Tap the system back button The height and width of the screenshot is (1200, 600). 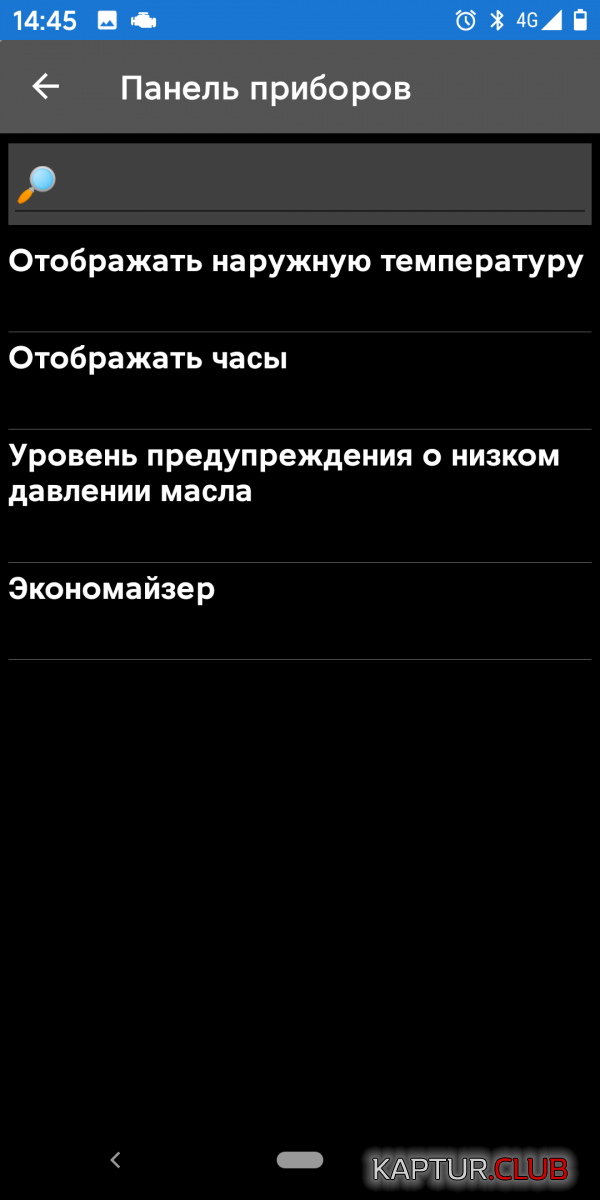pos(115,1160)
